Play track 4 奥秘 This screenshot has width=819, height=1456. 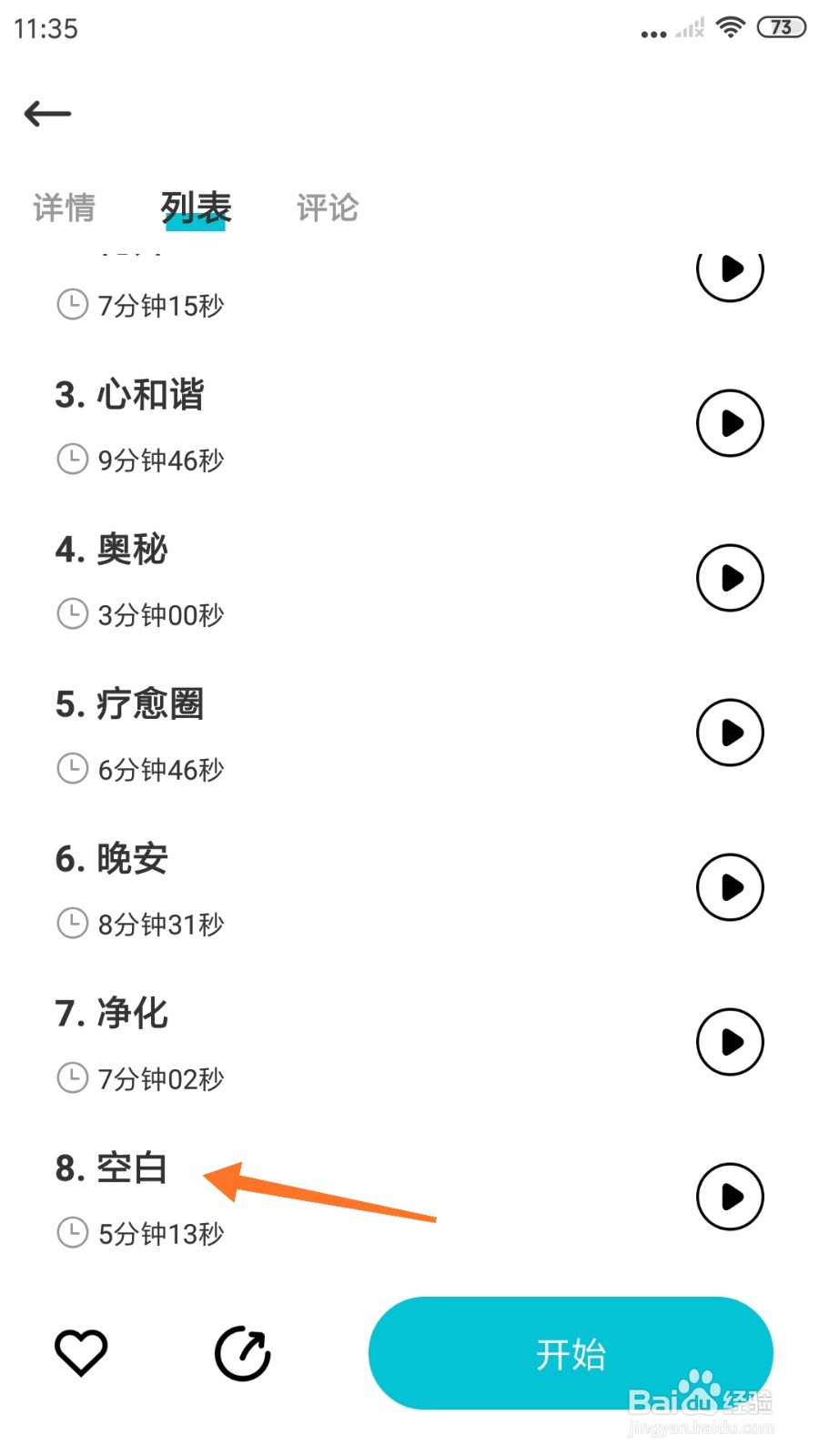(x=730, y=578)
